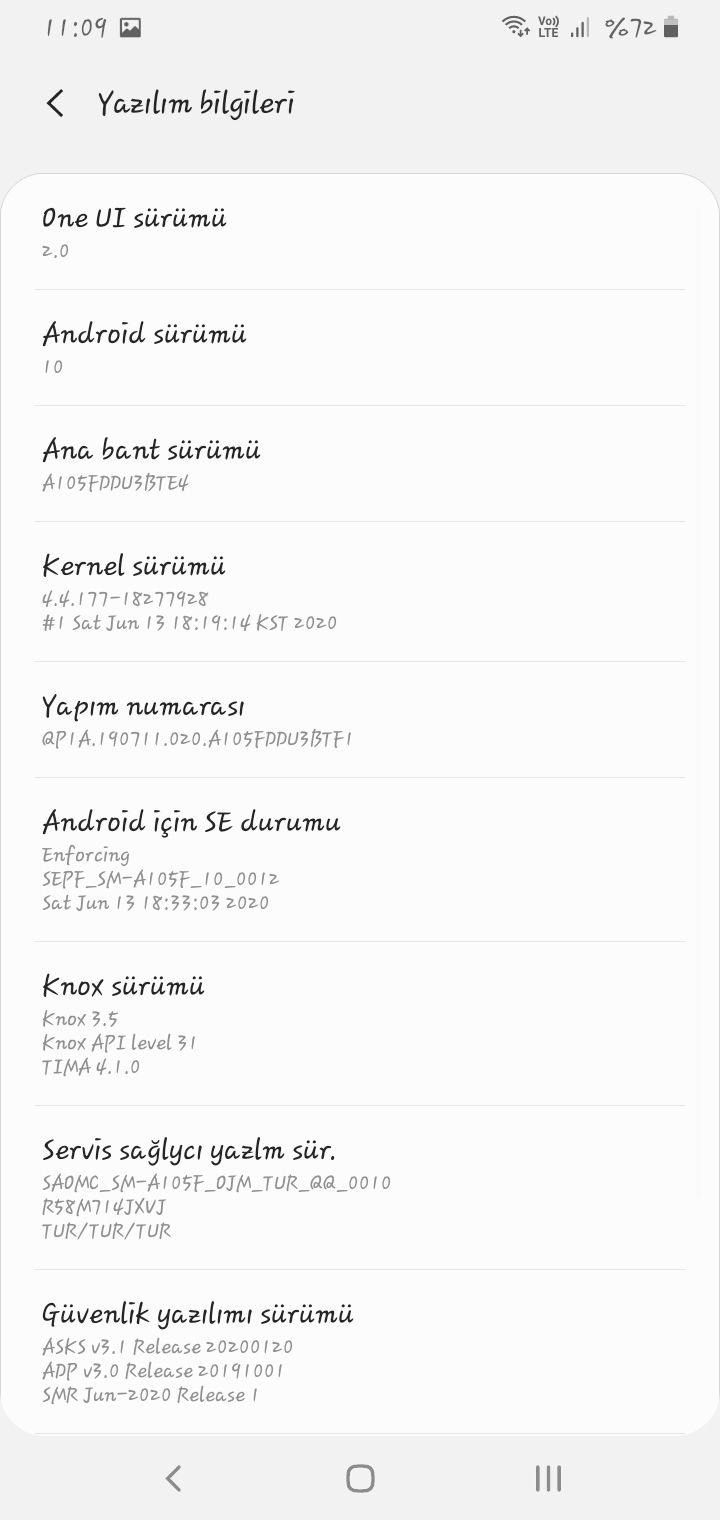Open the recent apps overview
Image resolution: width=720 pixels, height=1520 pixels.
click(548, 1478)
